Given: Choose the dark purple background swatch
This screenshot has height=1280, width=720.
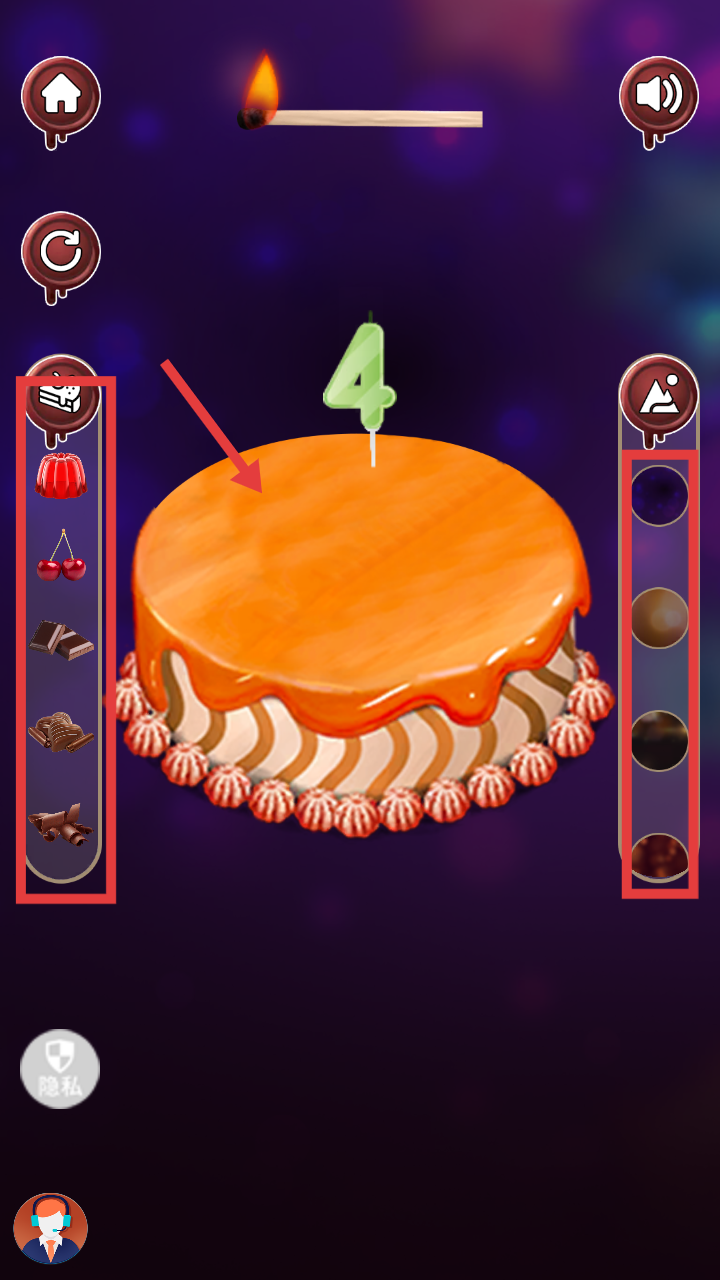Looking at the screenshot, I should tap(659, 495).
